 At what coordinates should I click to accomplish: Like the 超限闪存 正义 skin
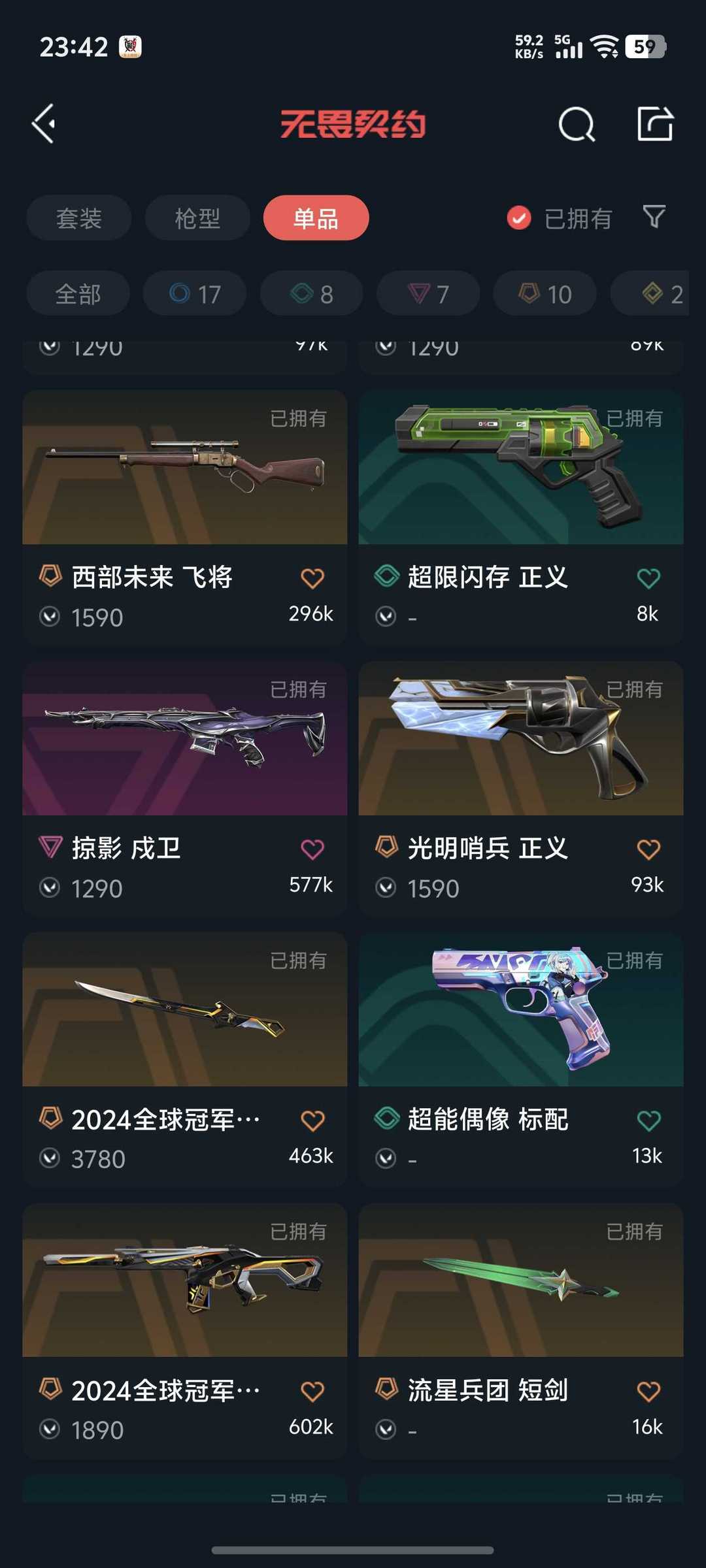pyautogui.click(x=648, y=578)
